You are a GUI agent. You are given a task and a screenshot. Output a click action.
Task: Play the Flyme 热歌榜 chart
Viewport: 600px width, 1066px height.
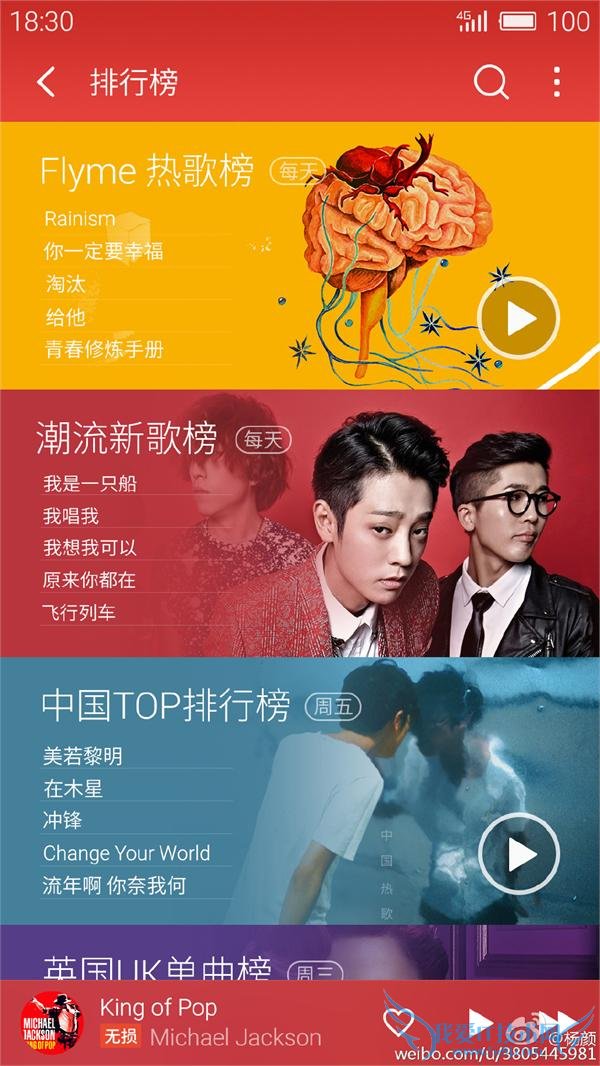519,319
